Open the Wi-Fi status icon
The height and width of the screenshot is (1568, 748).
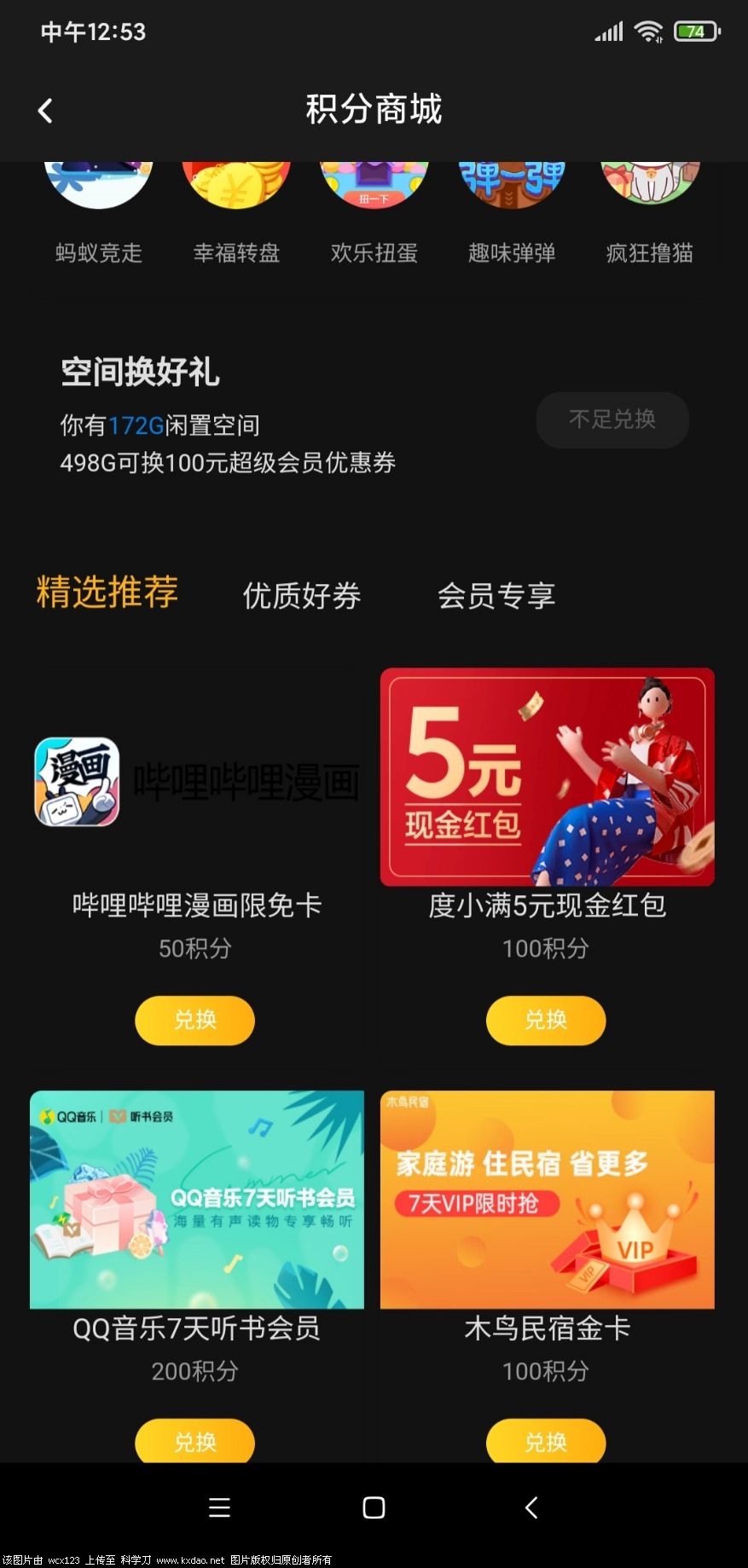click(x=648, y=29)
